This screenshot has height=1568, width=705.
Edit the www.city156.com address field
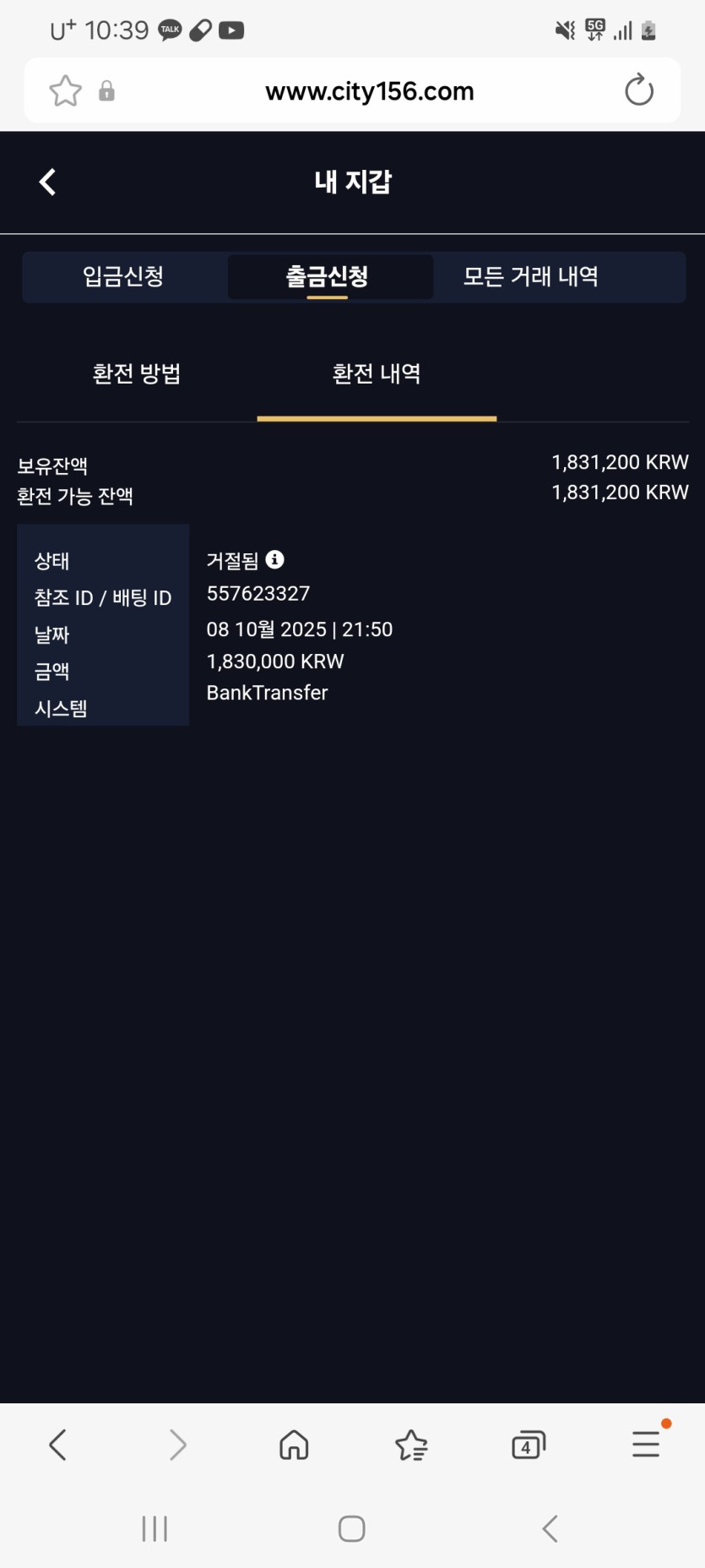tap(370, 91)
